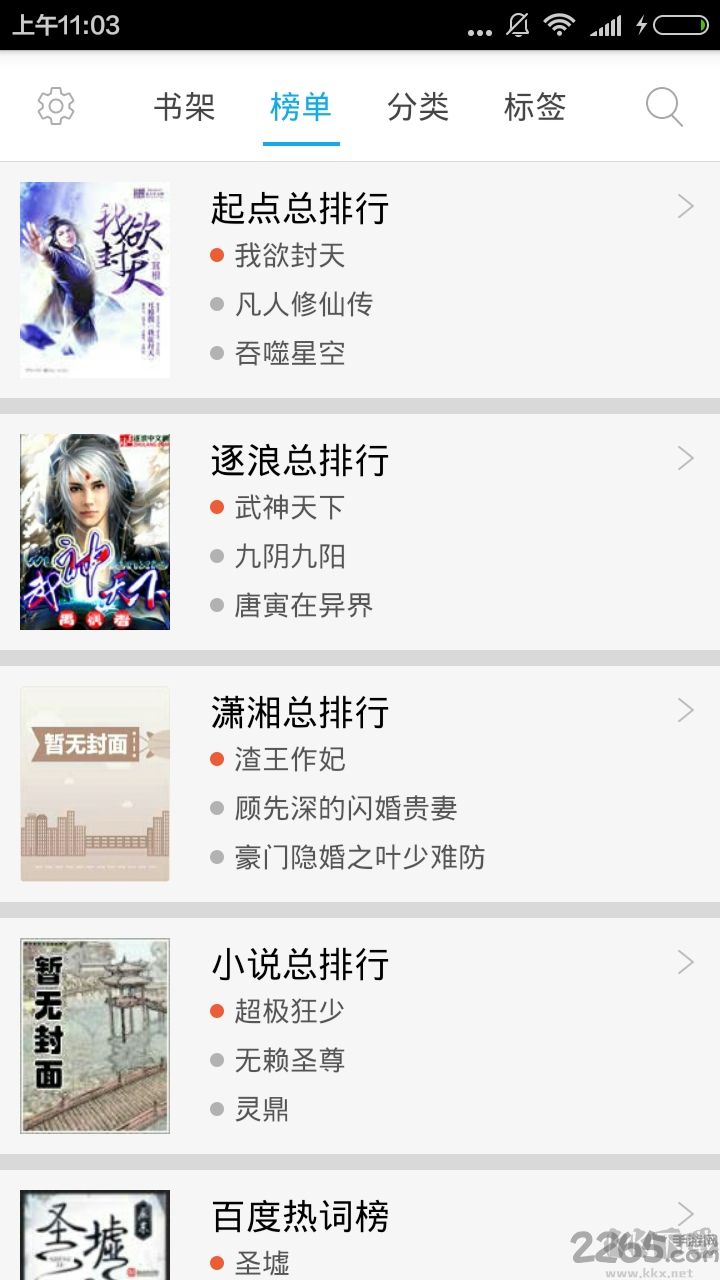
Task: Open the settings gear icon
Action: 56,107
